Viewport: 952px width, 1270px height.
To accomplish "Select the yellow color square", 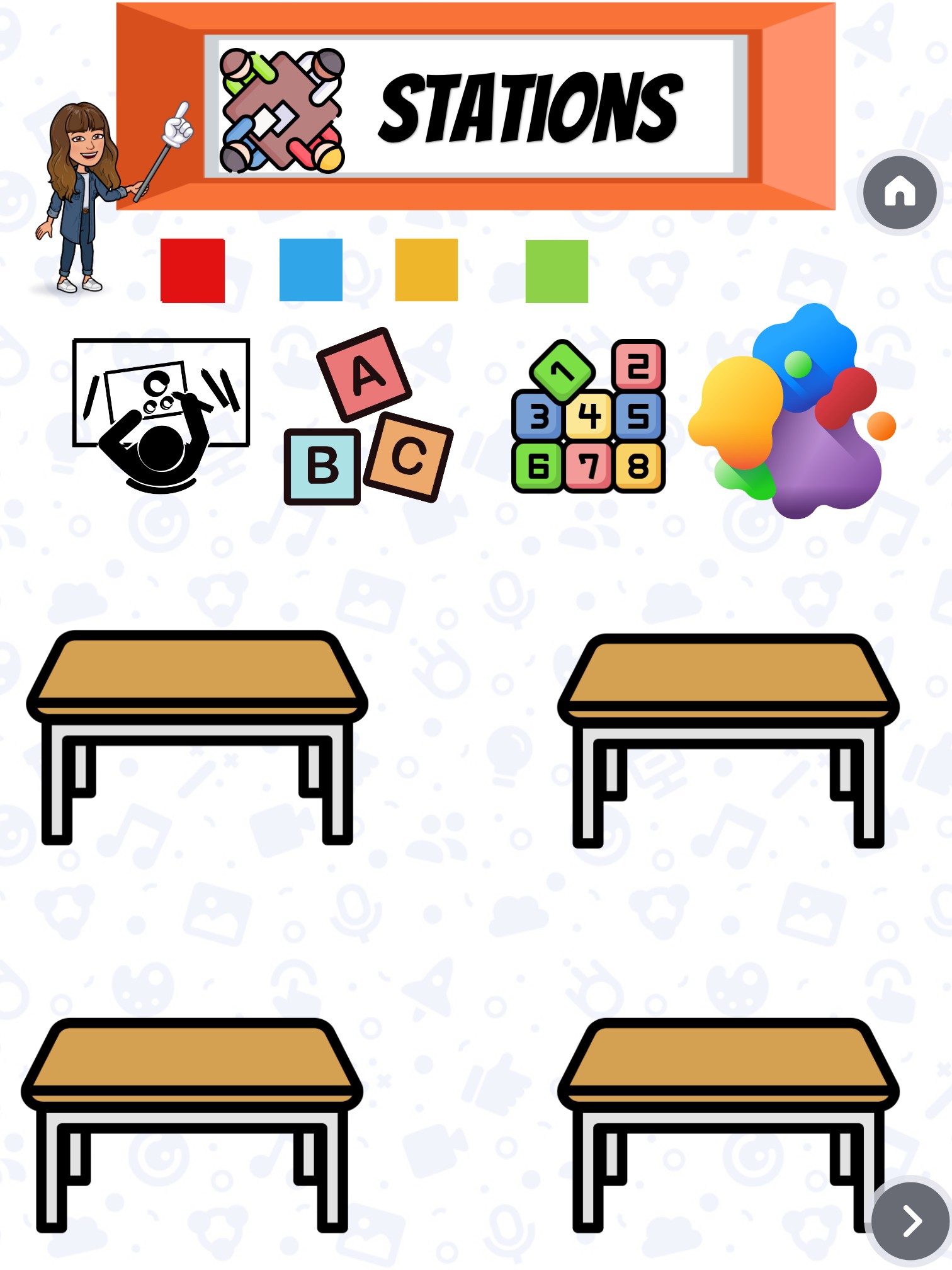I will 426,270.
